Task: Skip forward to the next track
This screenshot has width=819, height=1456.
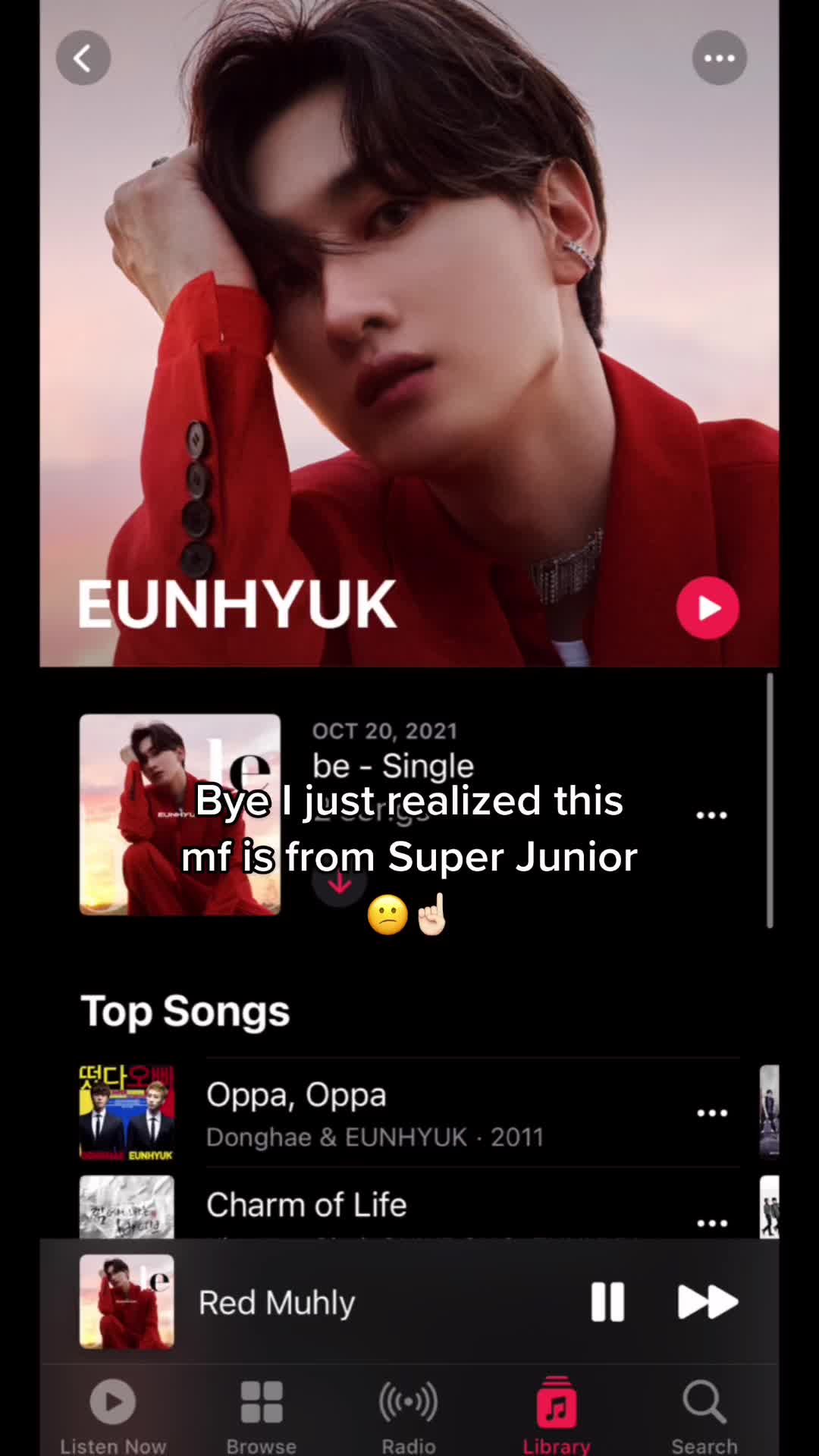Action: point(707,1302)
